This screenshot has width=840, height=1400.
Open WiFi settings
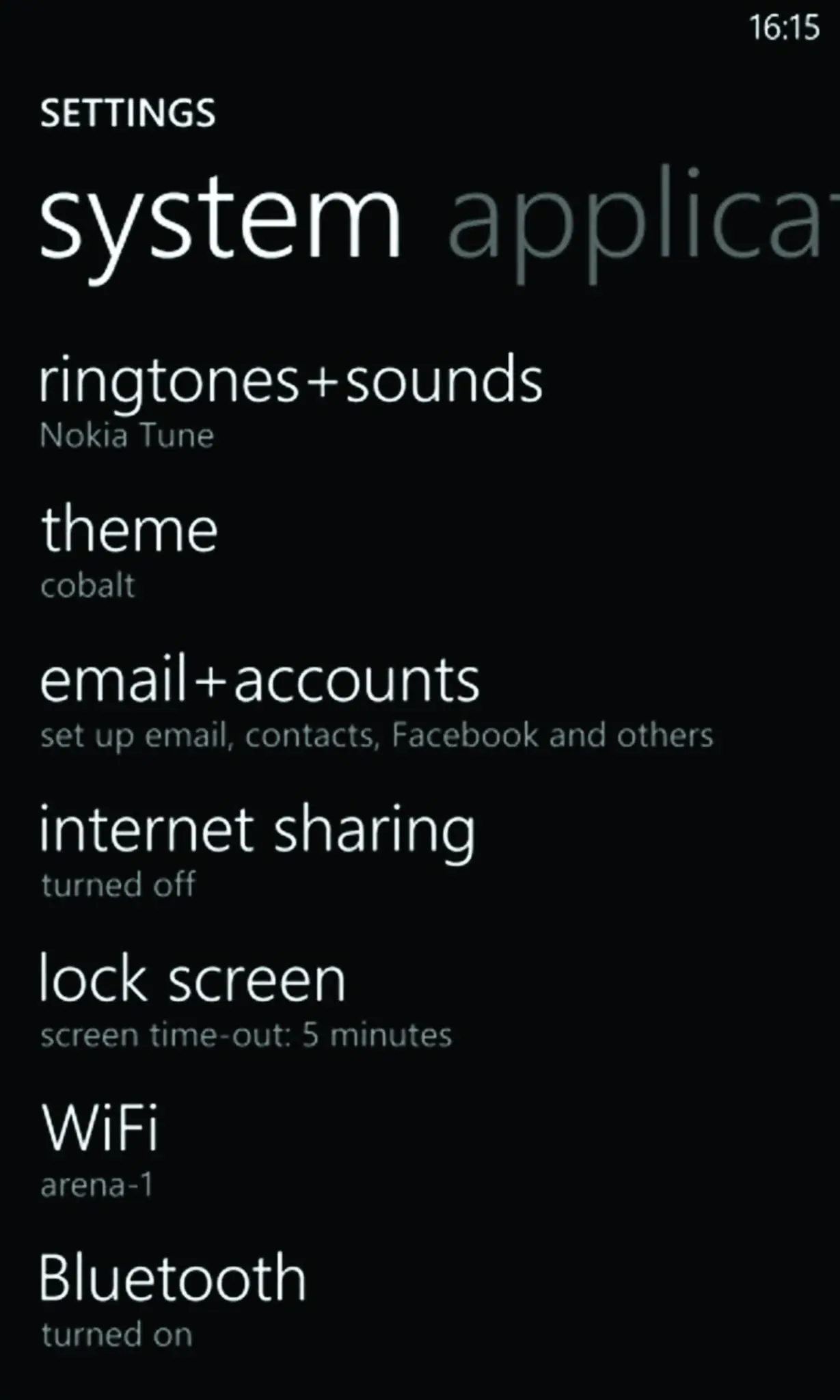pyautogui.click(x=100, y=1150)
